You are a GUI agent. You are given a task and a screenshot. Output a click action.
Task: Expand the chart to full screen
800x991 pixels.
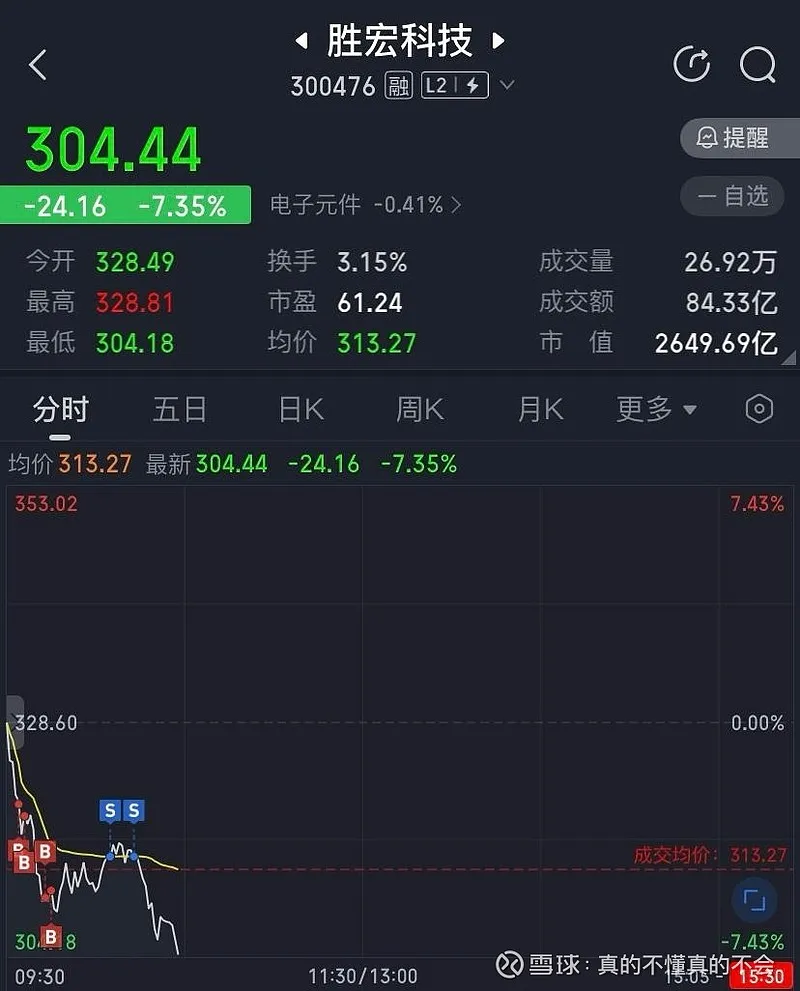click(x=754, y=900)
